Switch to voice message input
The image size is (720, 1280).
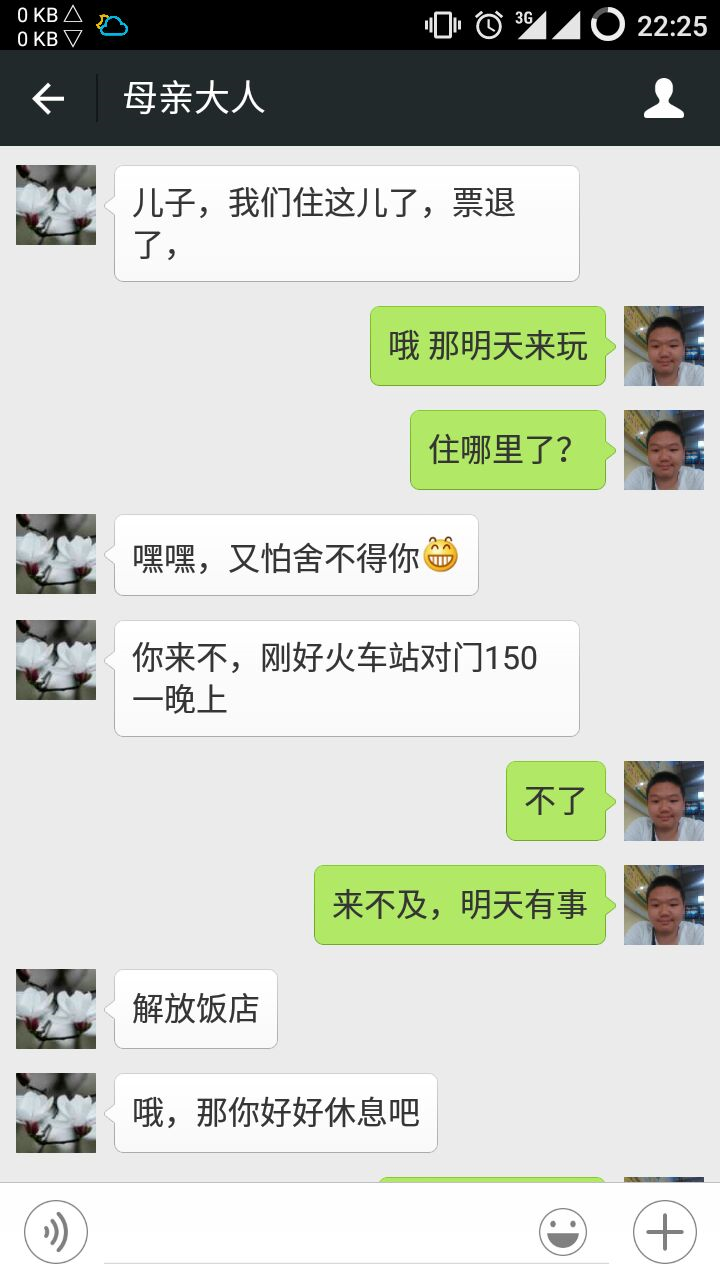coord(56,1232)
